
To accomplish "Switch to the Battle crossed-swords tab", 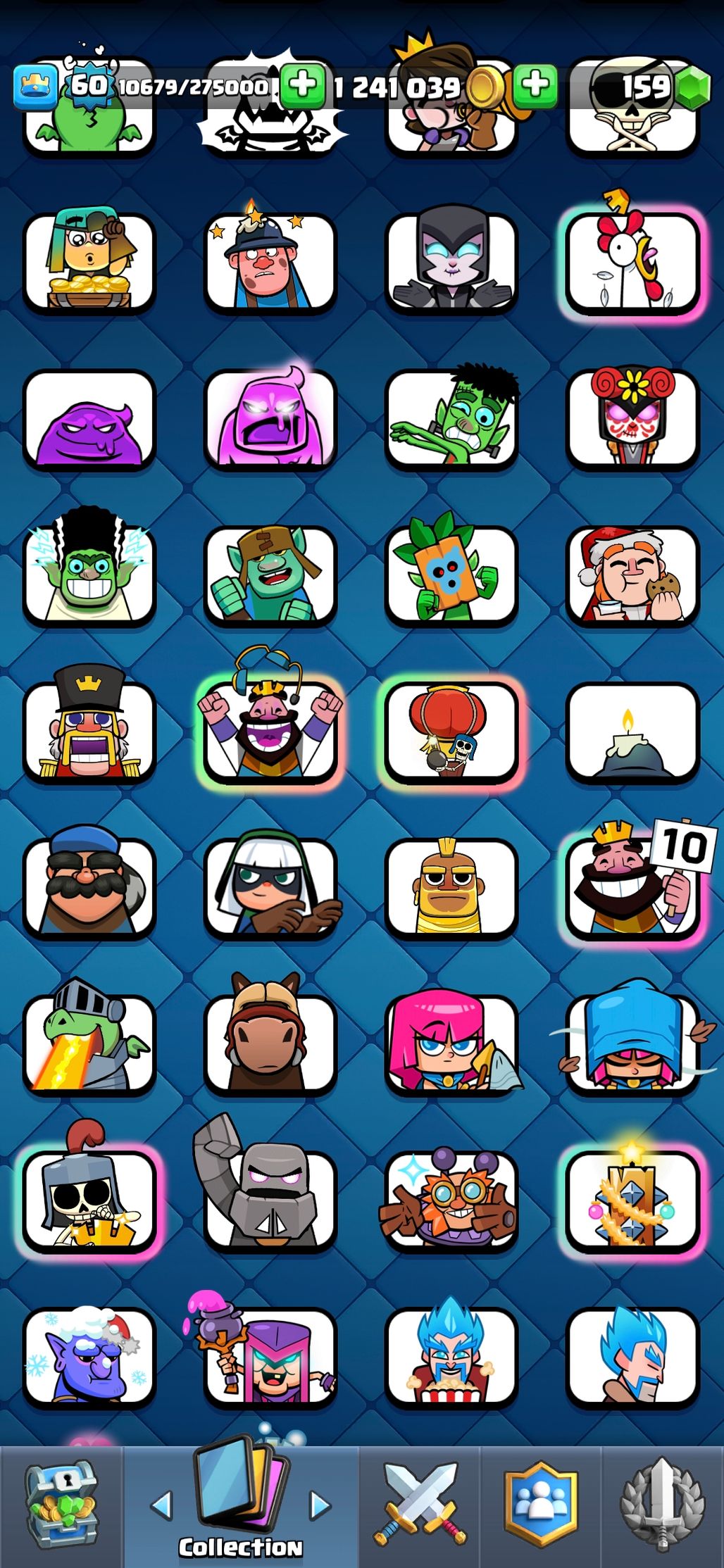I will click(x=420, y=1505).
